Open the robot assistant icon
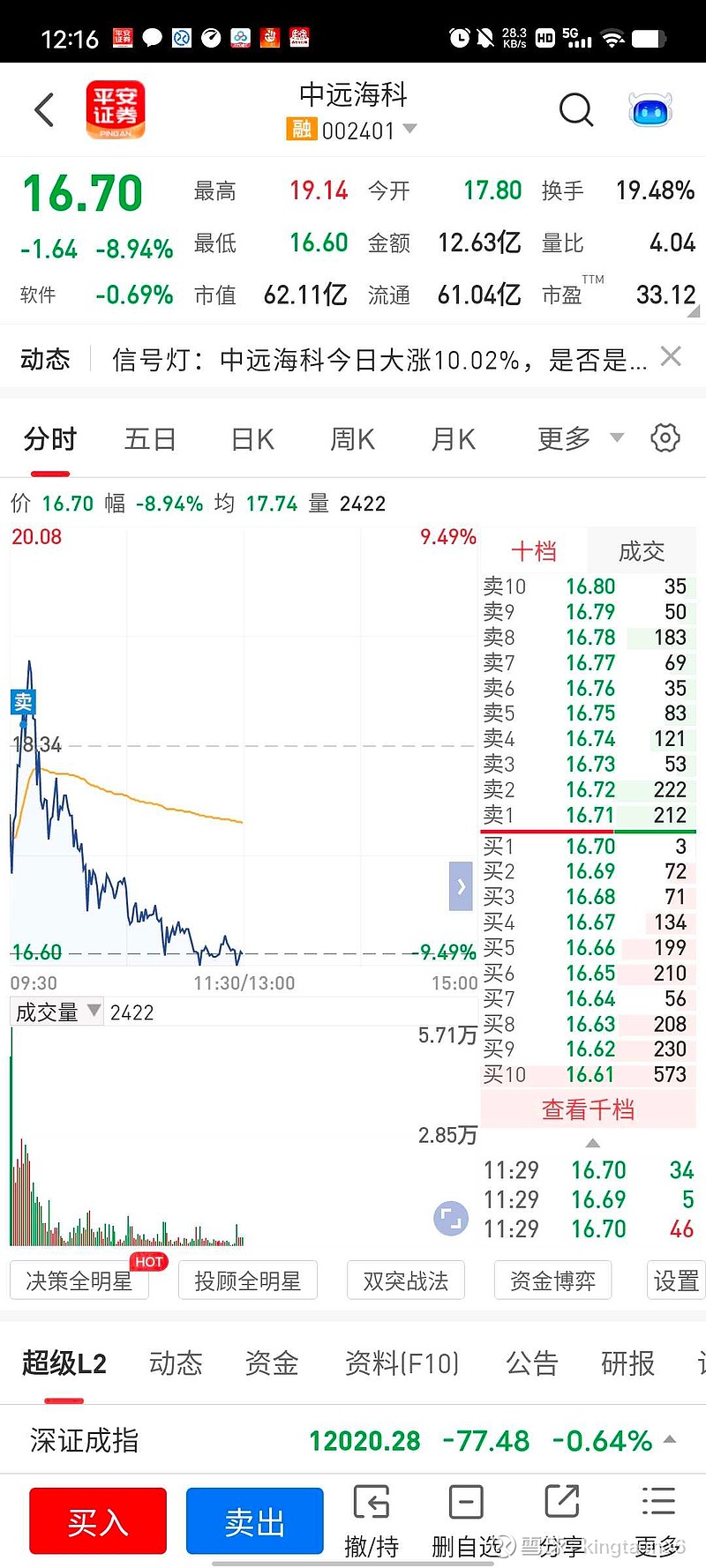The width and height of the screenshot is (706, 1568). pyautogui.click(x=650, y=110)
